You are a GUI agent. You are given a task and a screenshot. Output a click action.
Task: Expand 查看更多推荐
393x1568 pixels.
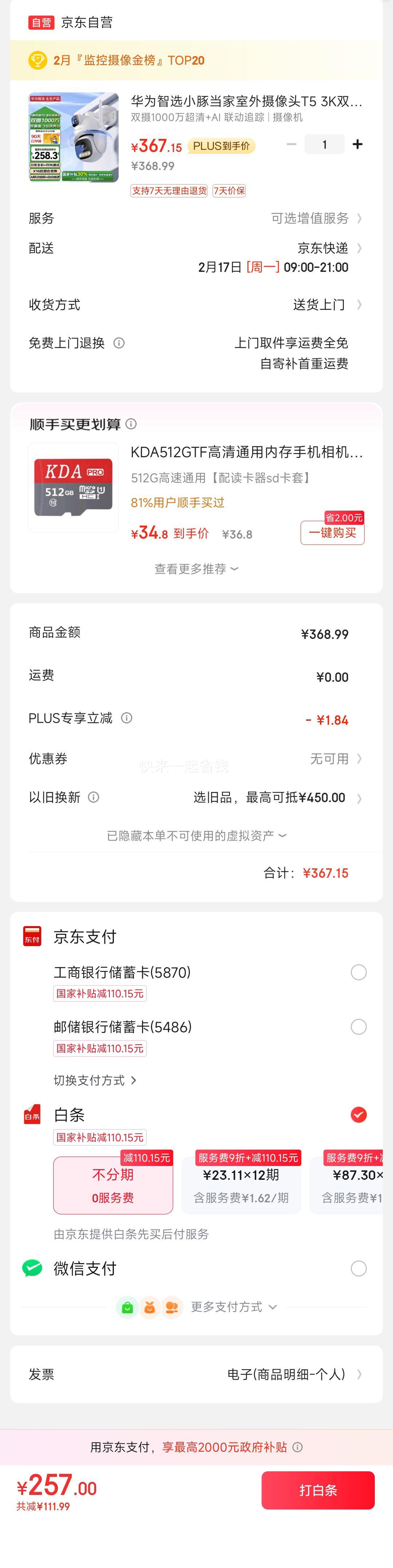pyautogui.click(x=196, y=568)
